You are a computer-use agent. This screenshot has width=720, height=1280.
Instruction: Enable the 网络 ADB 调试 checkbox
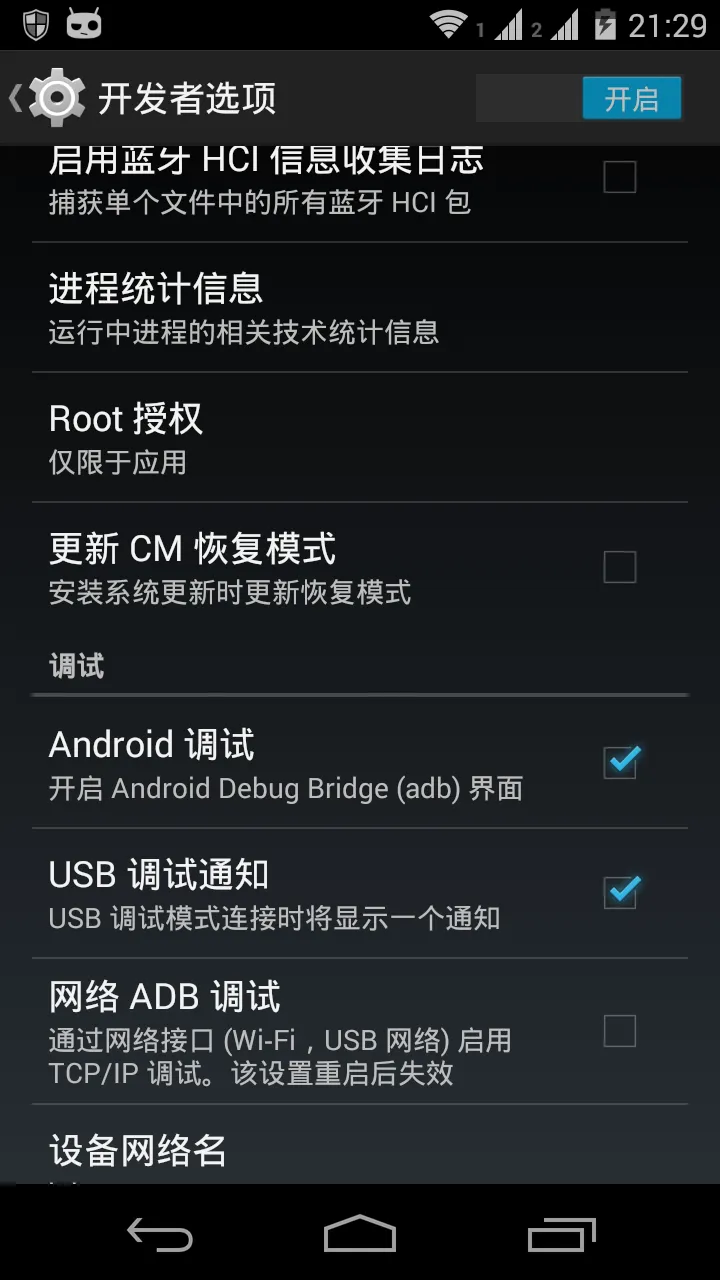click(x=619, y=1030)
